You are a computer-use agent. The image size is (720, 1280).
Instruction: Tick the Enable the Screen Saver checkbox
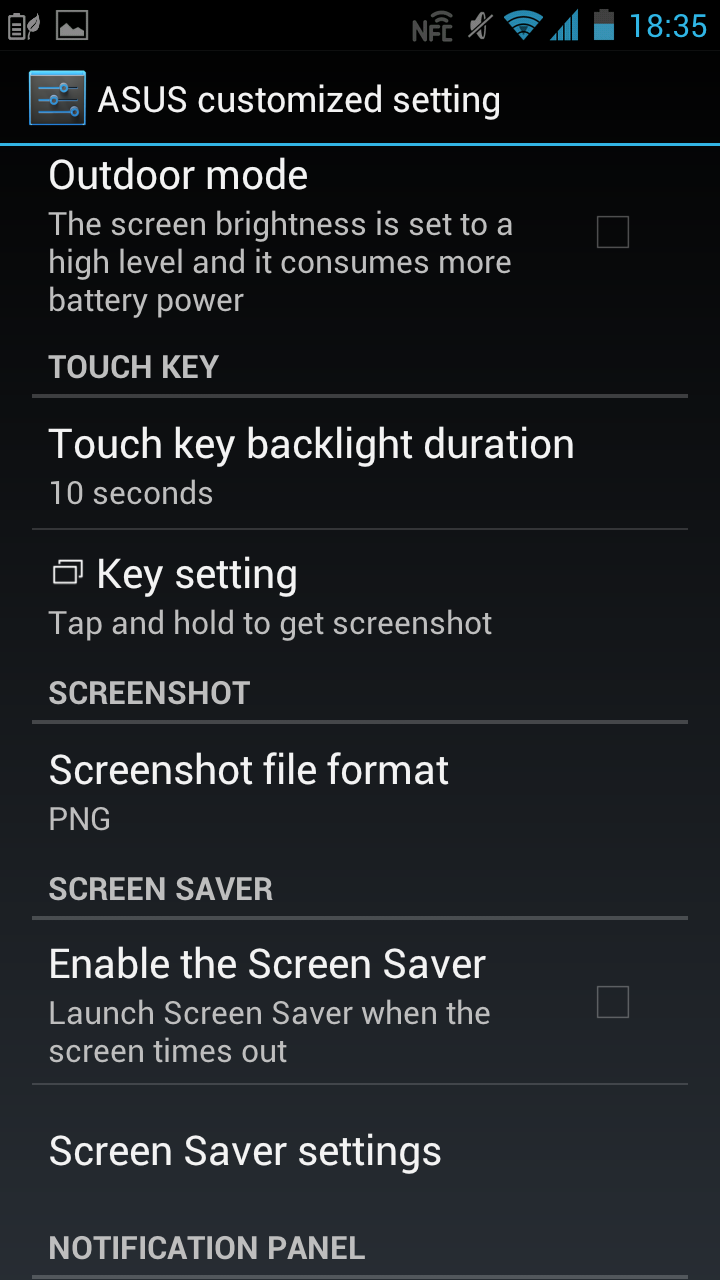pos(612,1001)
